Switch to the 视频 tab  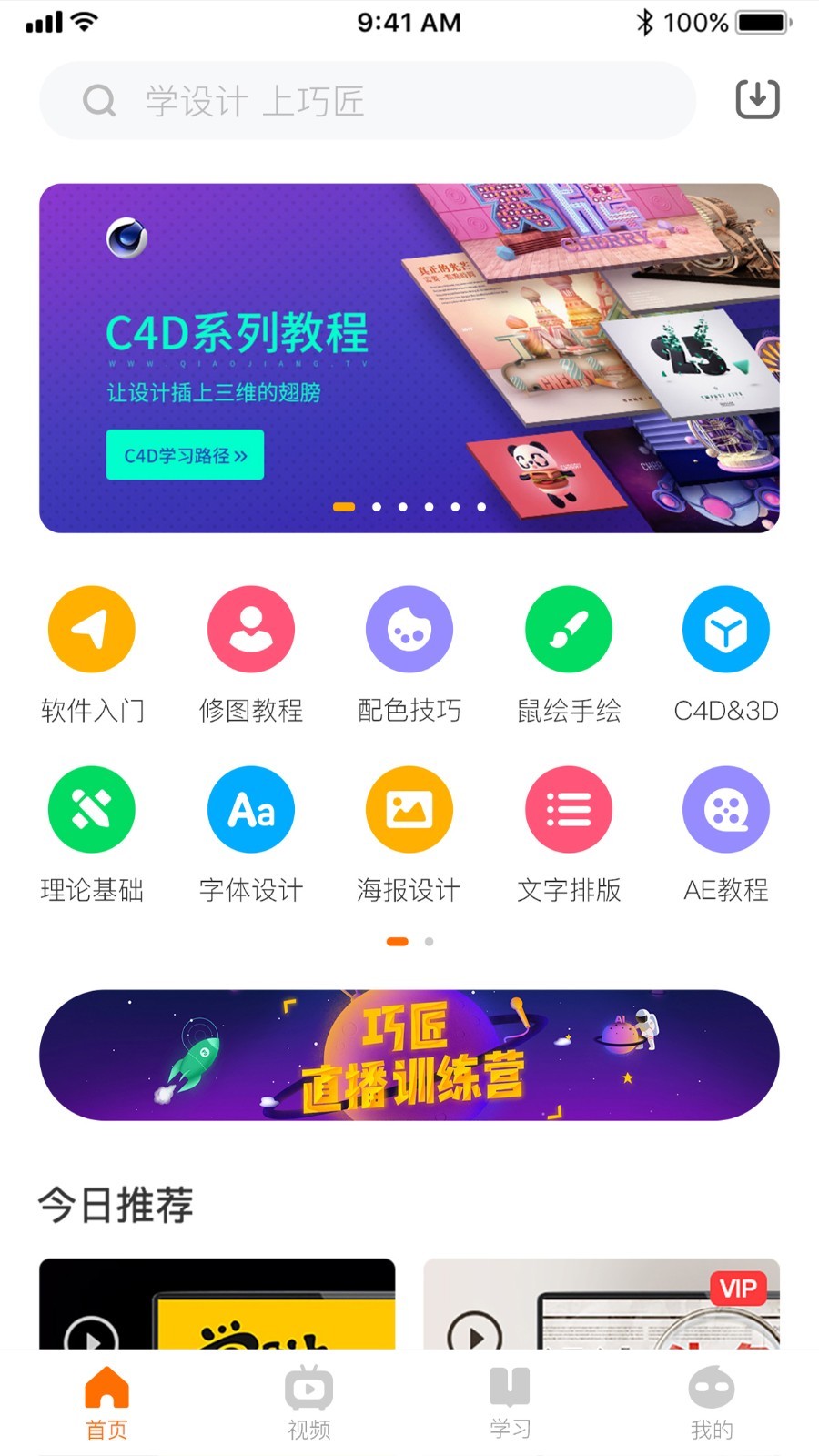click(308, 1403)
